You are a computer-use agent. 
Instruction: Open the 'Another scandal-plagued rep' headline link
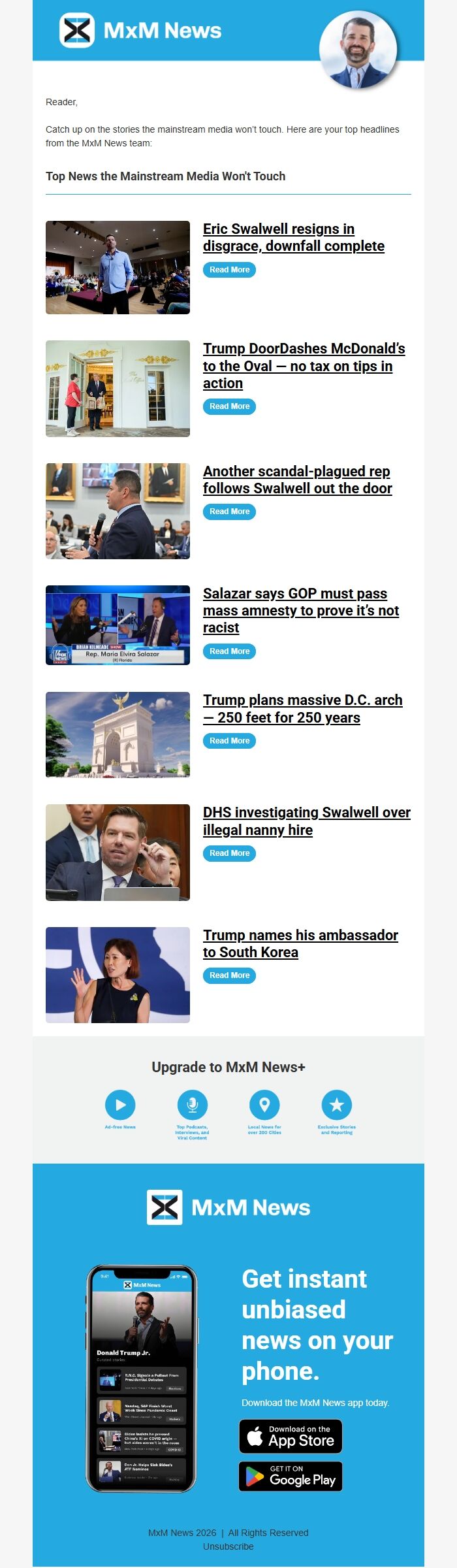297,480
